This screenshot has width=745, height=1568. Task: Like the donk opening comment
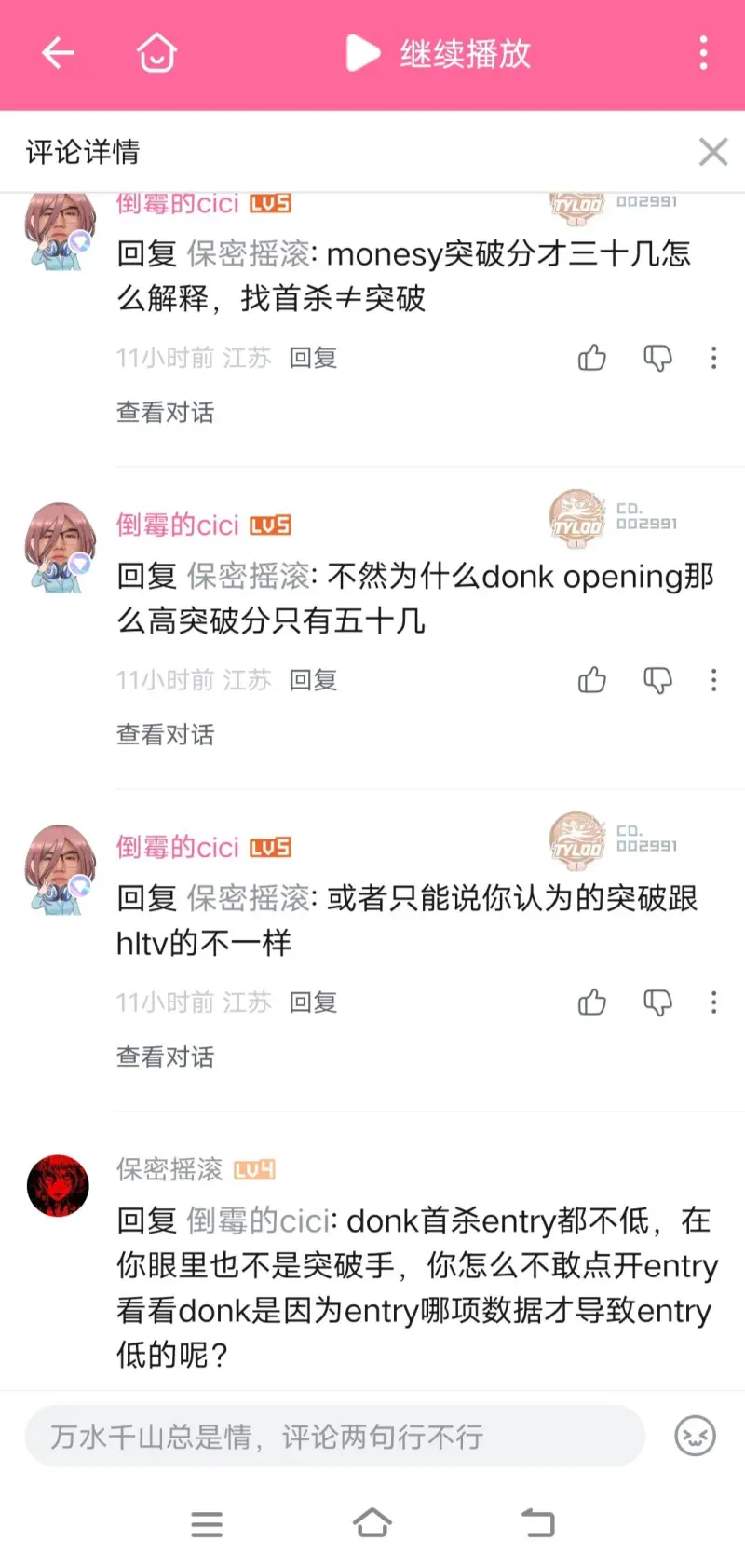click(592, 680)
